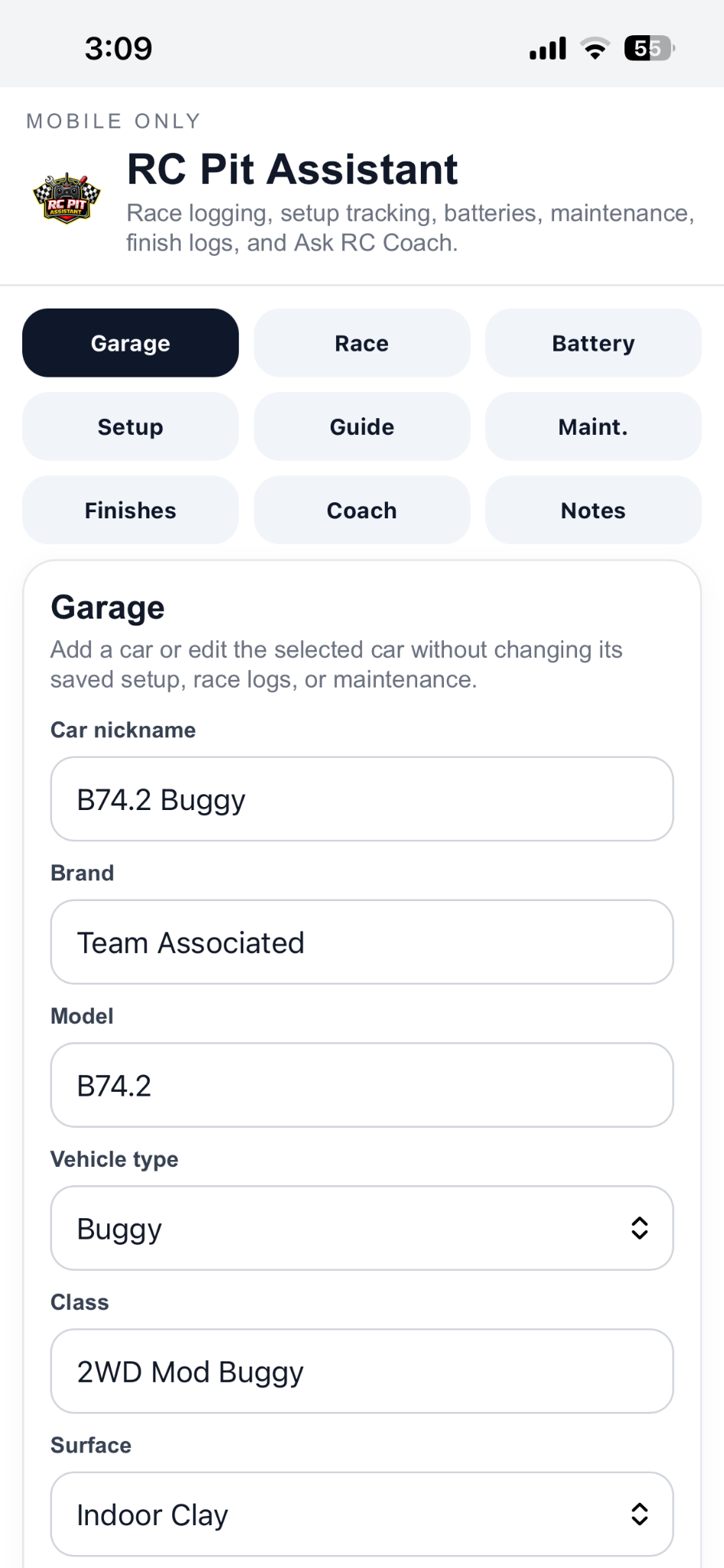Select the currently active Garage tab

pos(130,343)
